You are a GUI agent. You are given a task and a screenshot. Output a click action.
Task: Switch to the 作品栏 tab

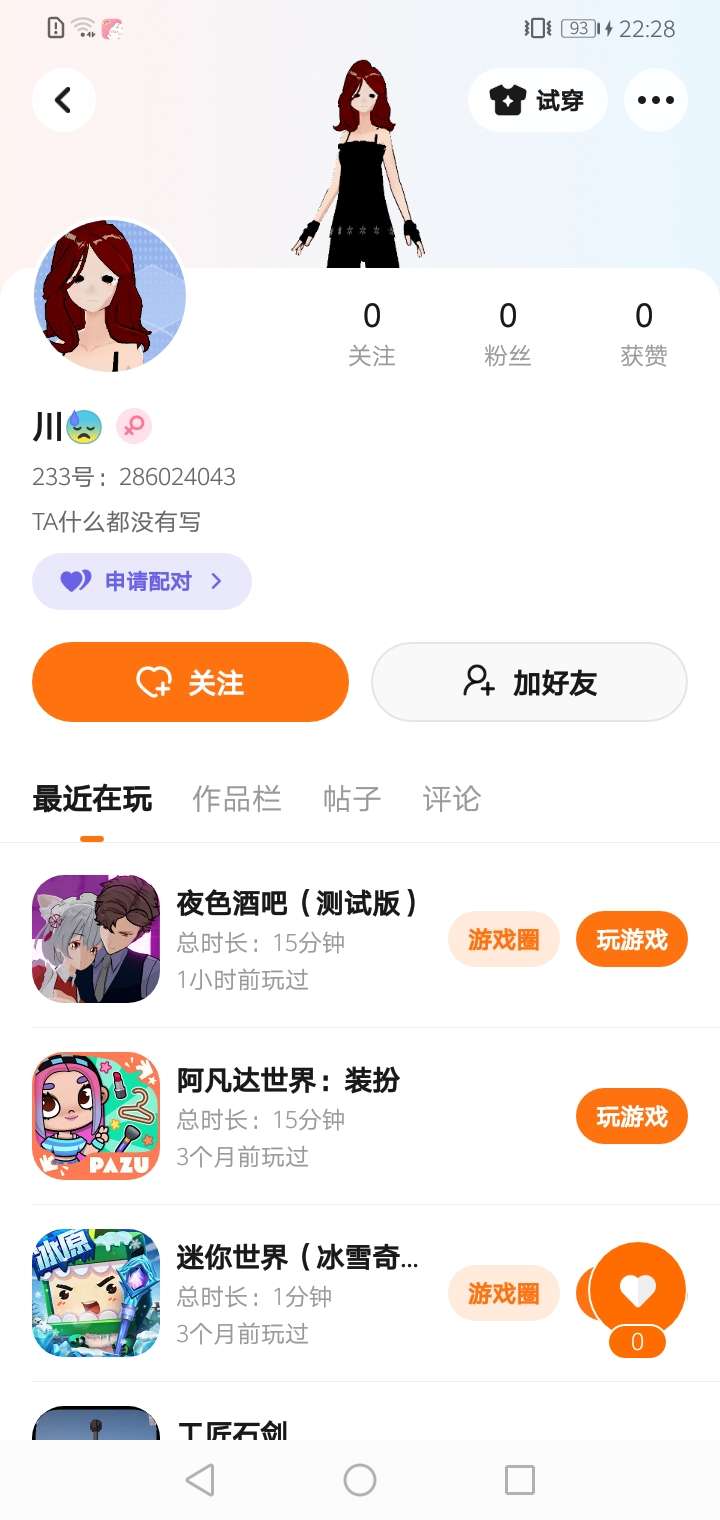(237, 799)
